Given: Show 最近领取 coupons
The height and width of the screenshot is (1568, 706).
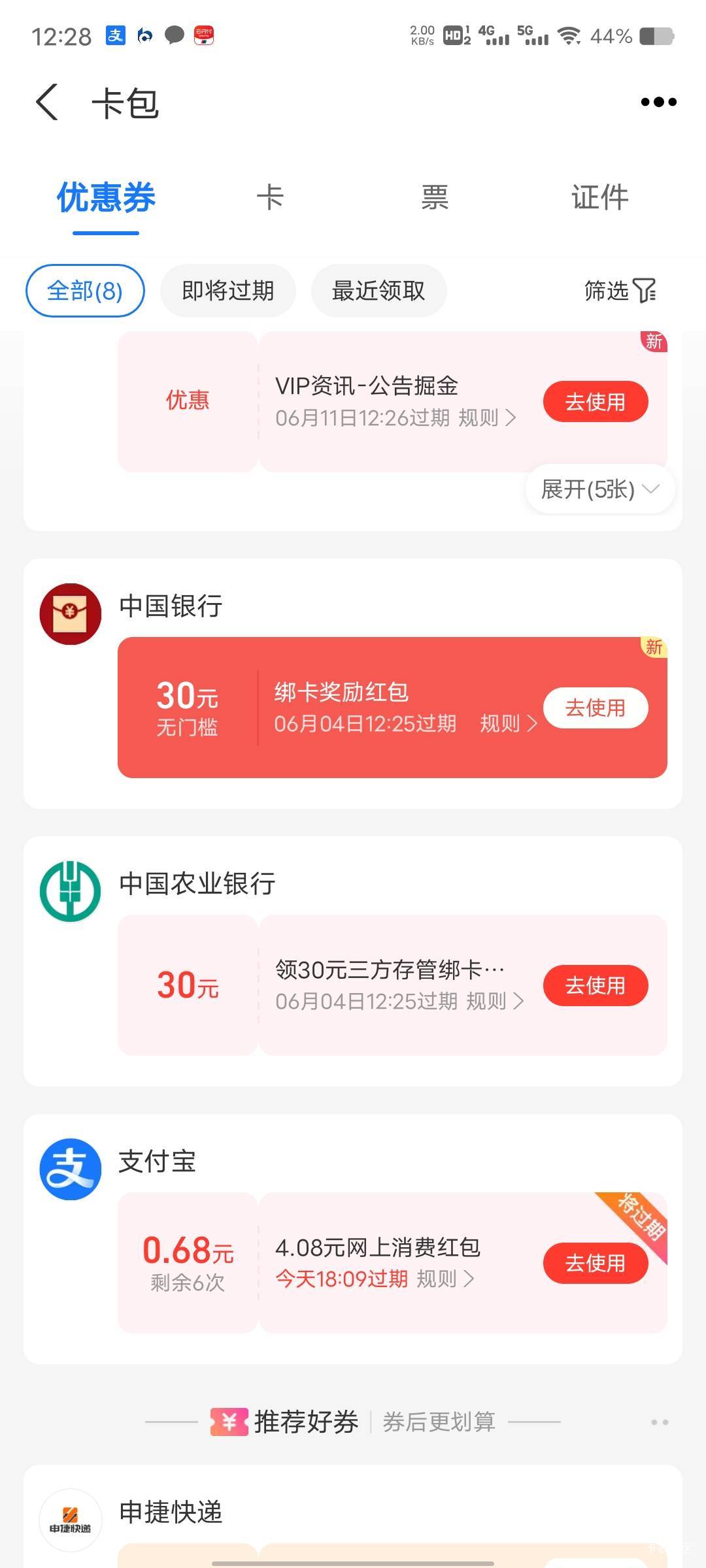Looking at the screenshot, I should tap(378, 291).
